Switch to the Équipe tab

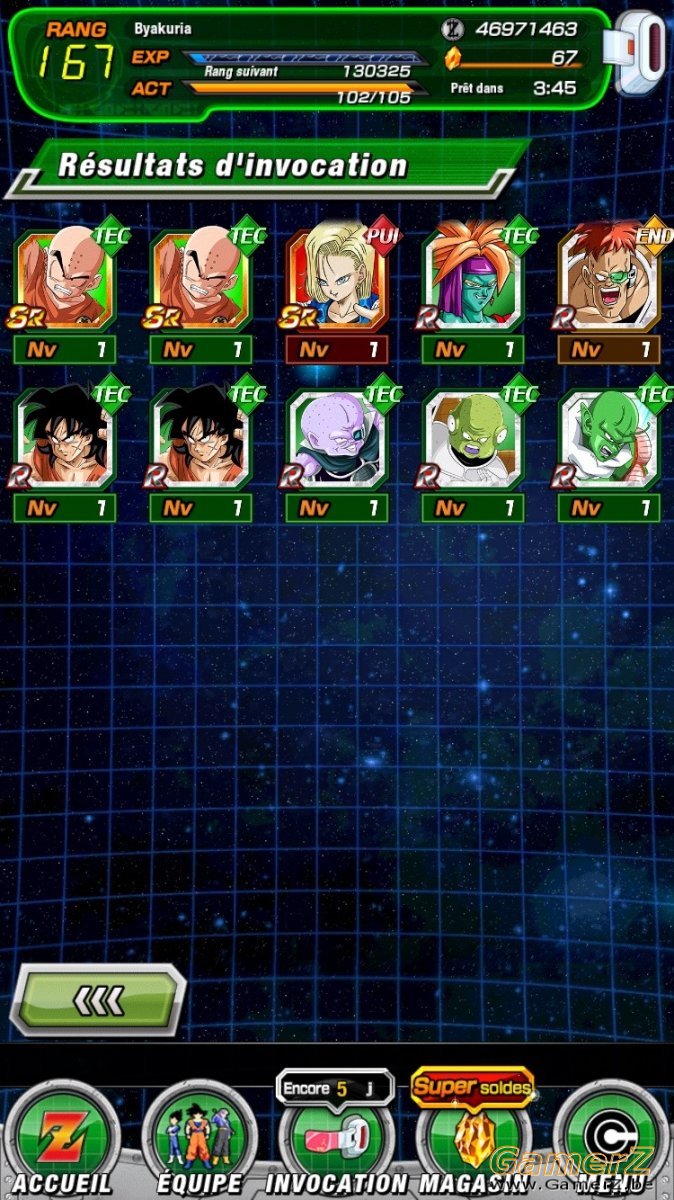pyautogui.click(x=198, y=1140)
